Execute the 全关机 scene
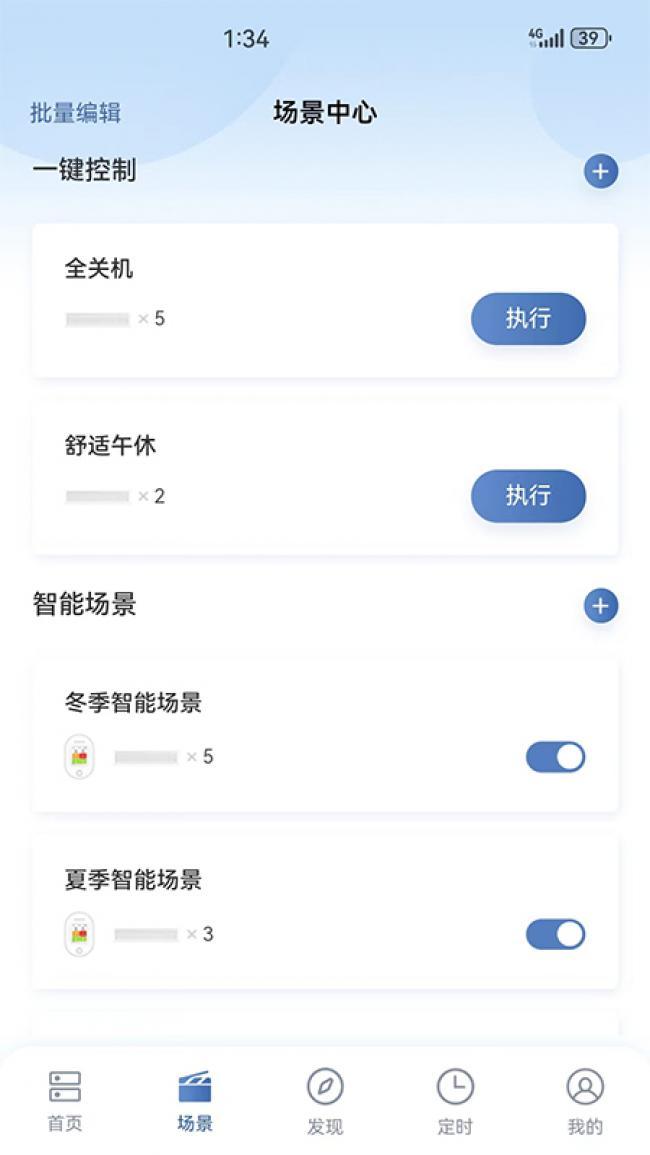Image resolution: width=650 pixels, height=1155 pixels. tap(528, 319)
